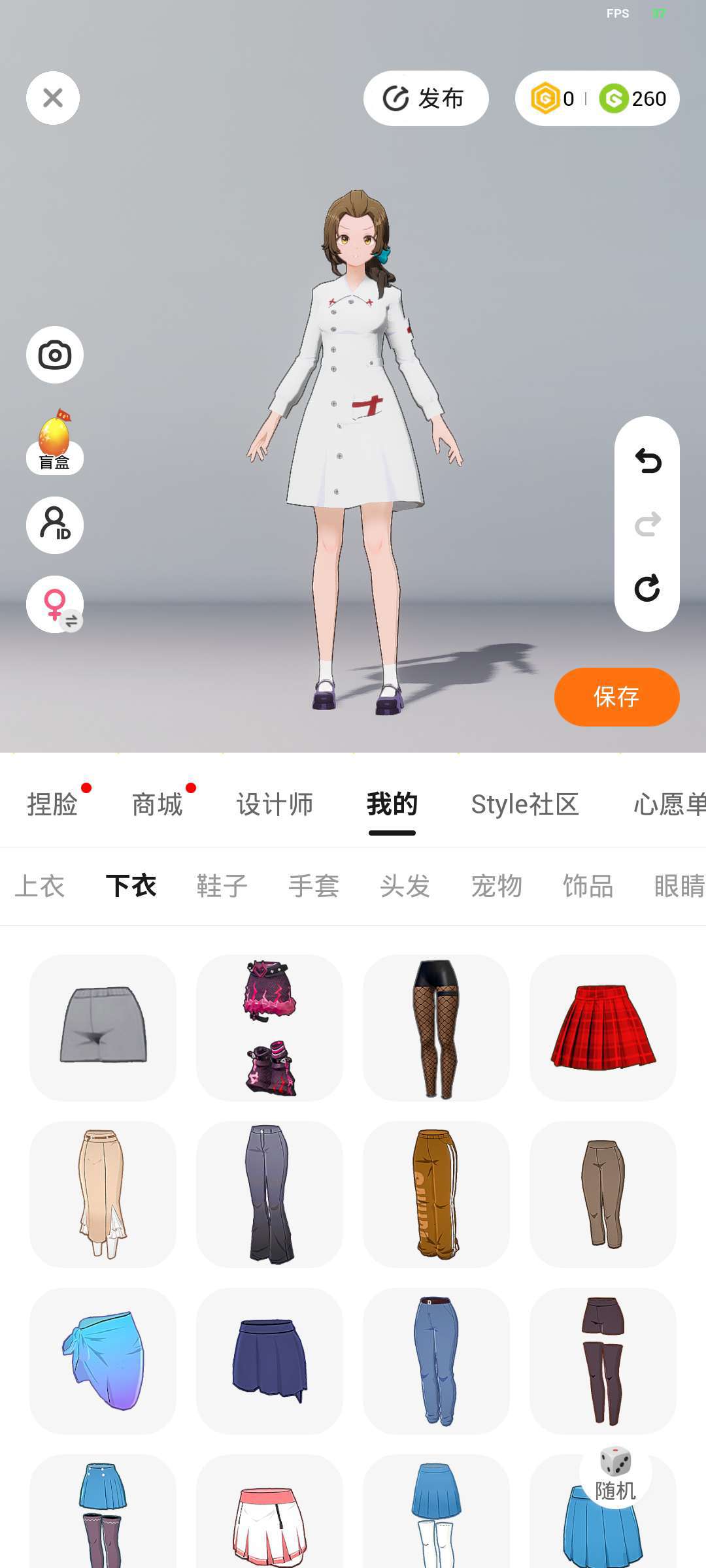This screenshot has height=1568, width=706.
Task: Switch to the 设计师 tab
Action: (275, 804)
